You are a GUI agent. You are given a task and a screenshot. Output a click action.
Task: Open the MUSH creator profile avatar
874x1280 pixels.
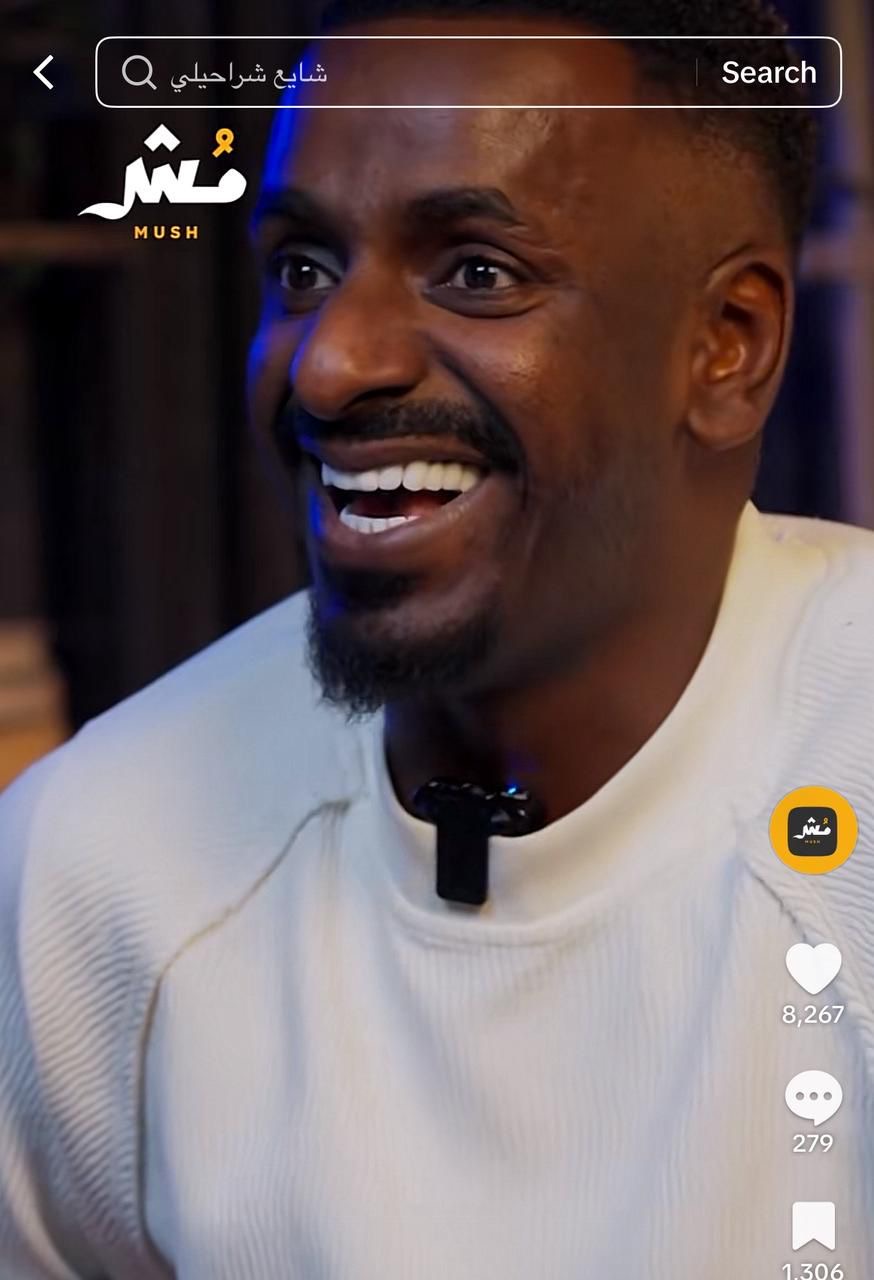812,830
